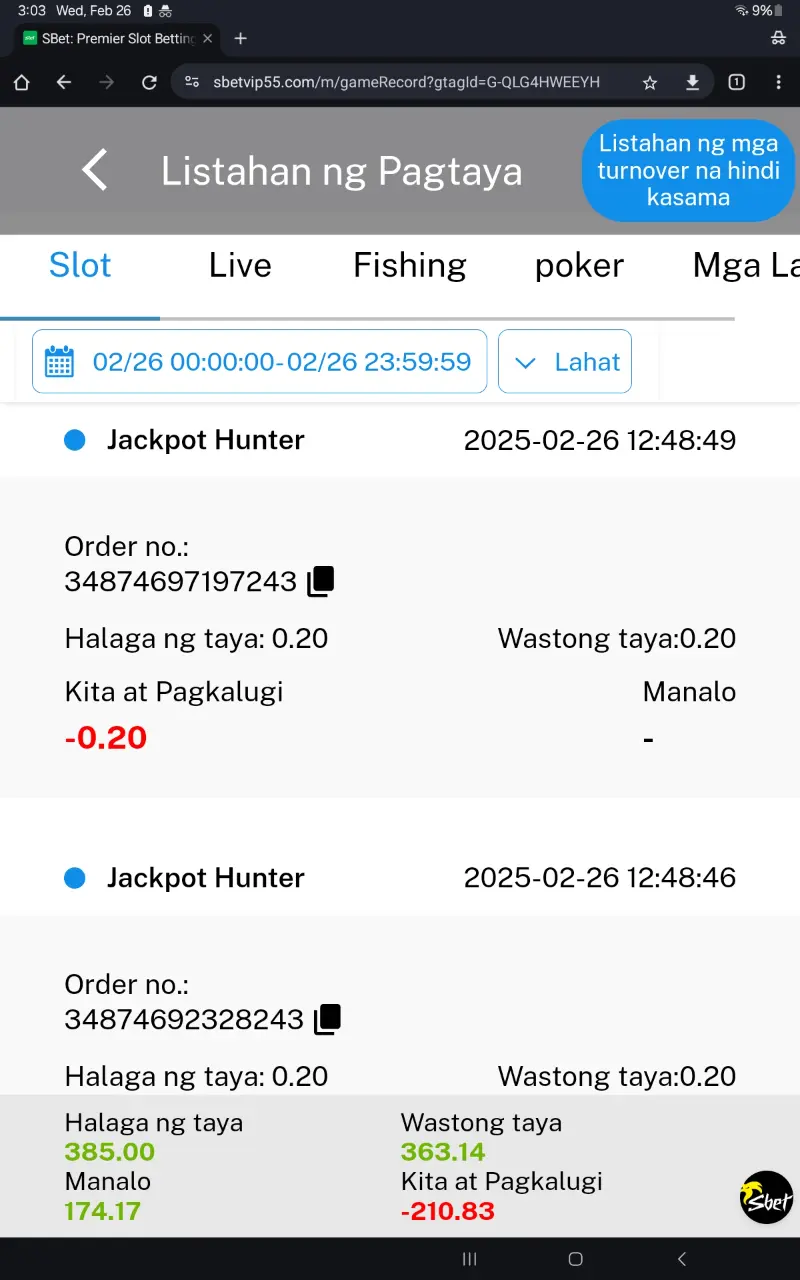This screenshot has width=800, height=1280.
Task: Switch to the Fishing tab
Action: tap(410, 265)
